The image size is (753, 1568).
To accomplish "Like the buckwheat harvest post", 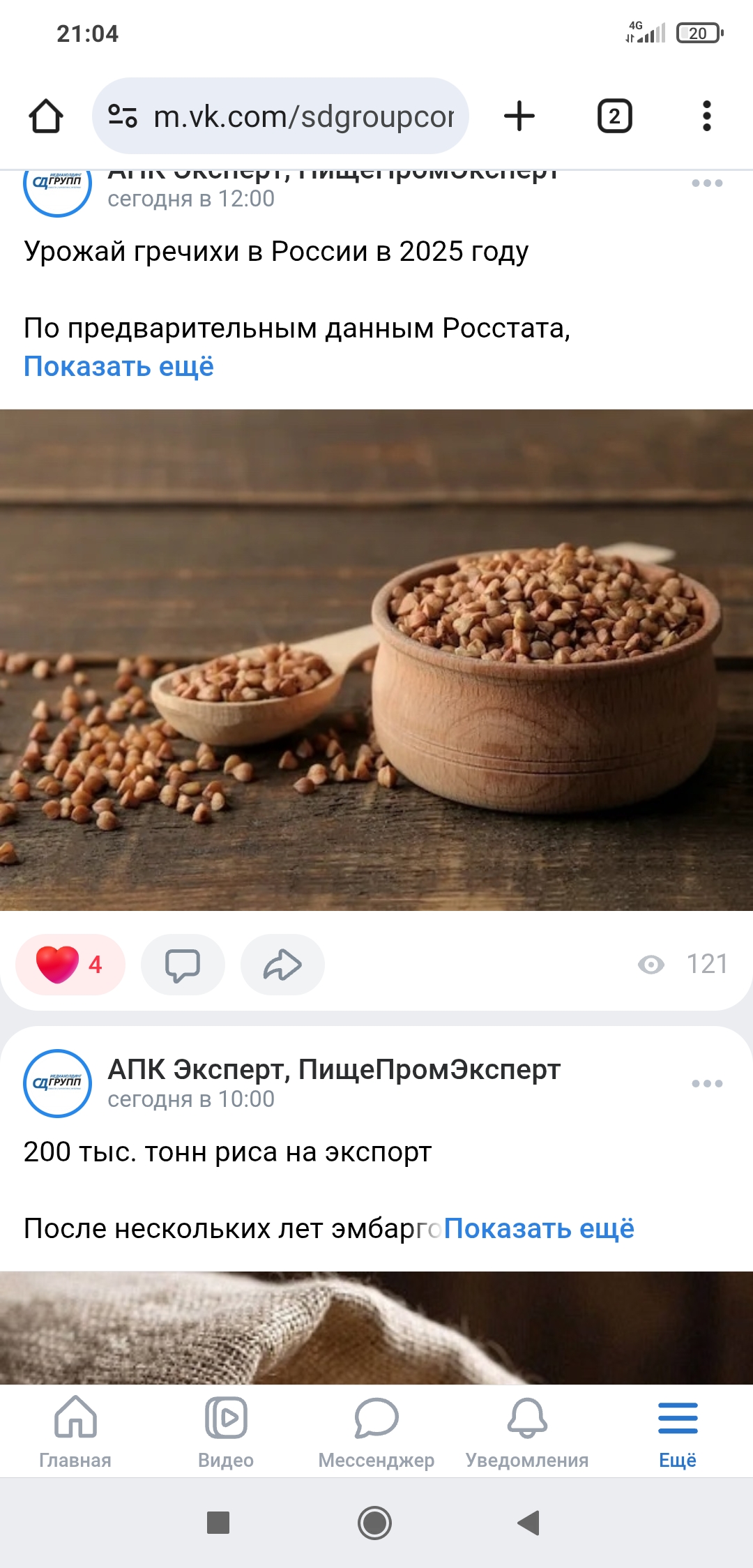I will click(70, 964).
